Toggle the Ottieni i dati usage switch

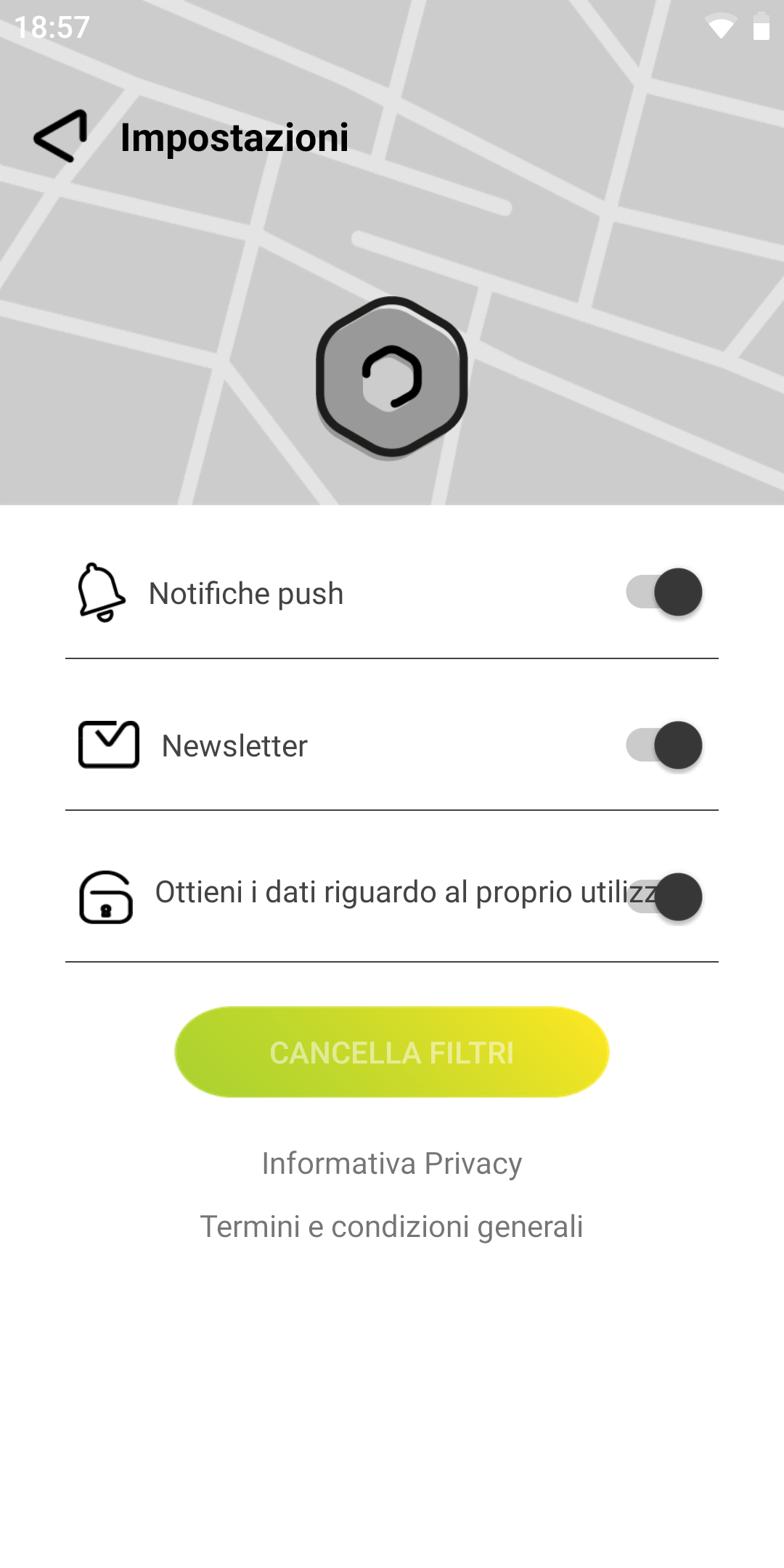click(664, 897)
